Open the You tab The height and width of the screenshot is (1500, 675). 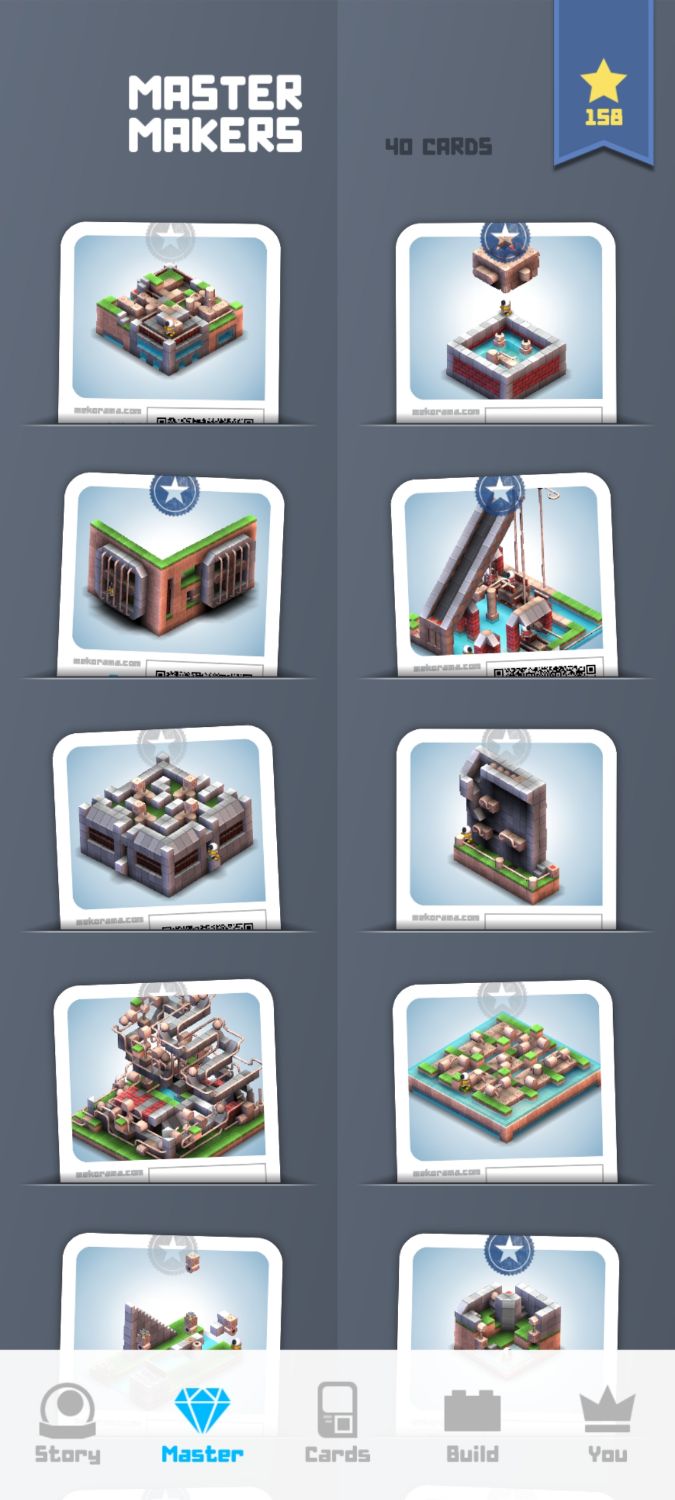pyautogui.click(x=607, y=1424)
